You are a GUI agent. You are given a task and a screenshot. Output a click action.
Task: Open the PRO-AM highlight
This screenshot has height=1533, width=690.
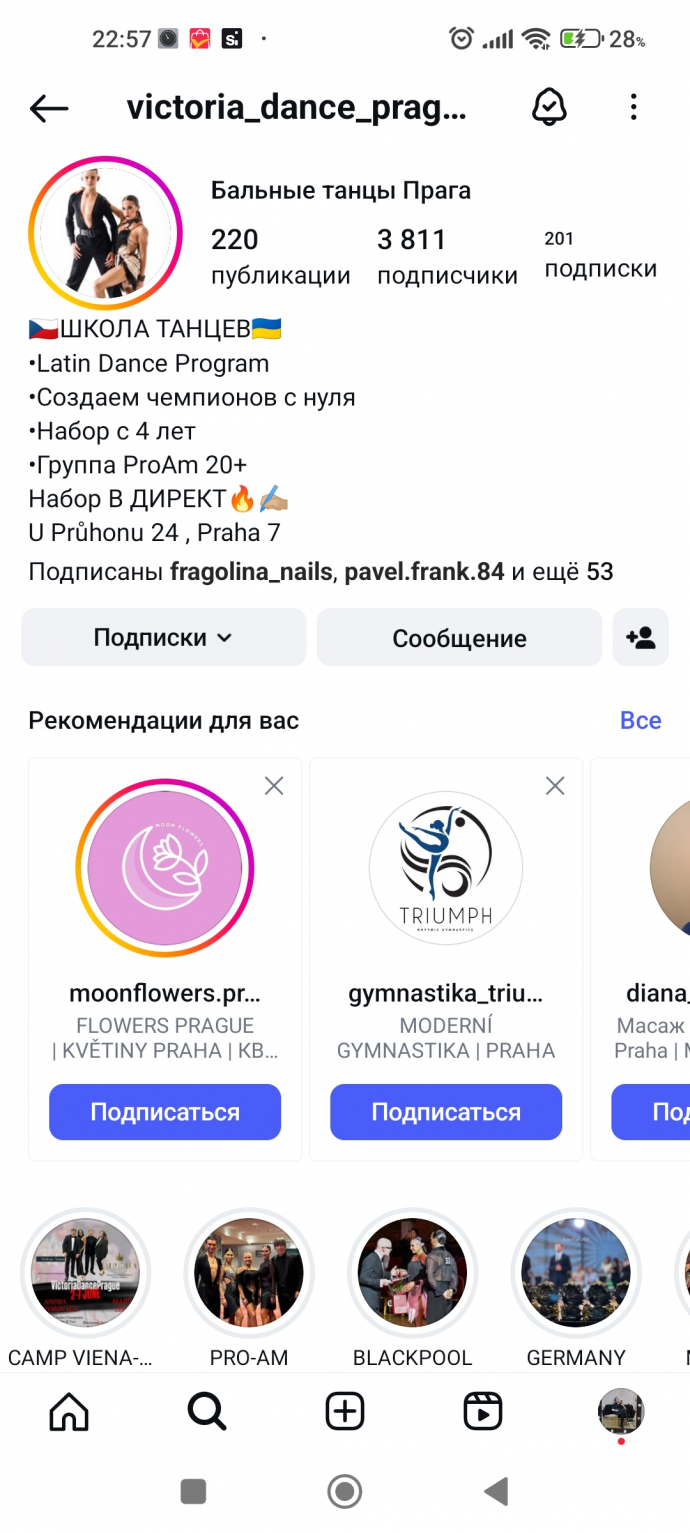pos(249,1273)
